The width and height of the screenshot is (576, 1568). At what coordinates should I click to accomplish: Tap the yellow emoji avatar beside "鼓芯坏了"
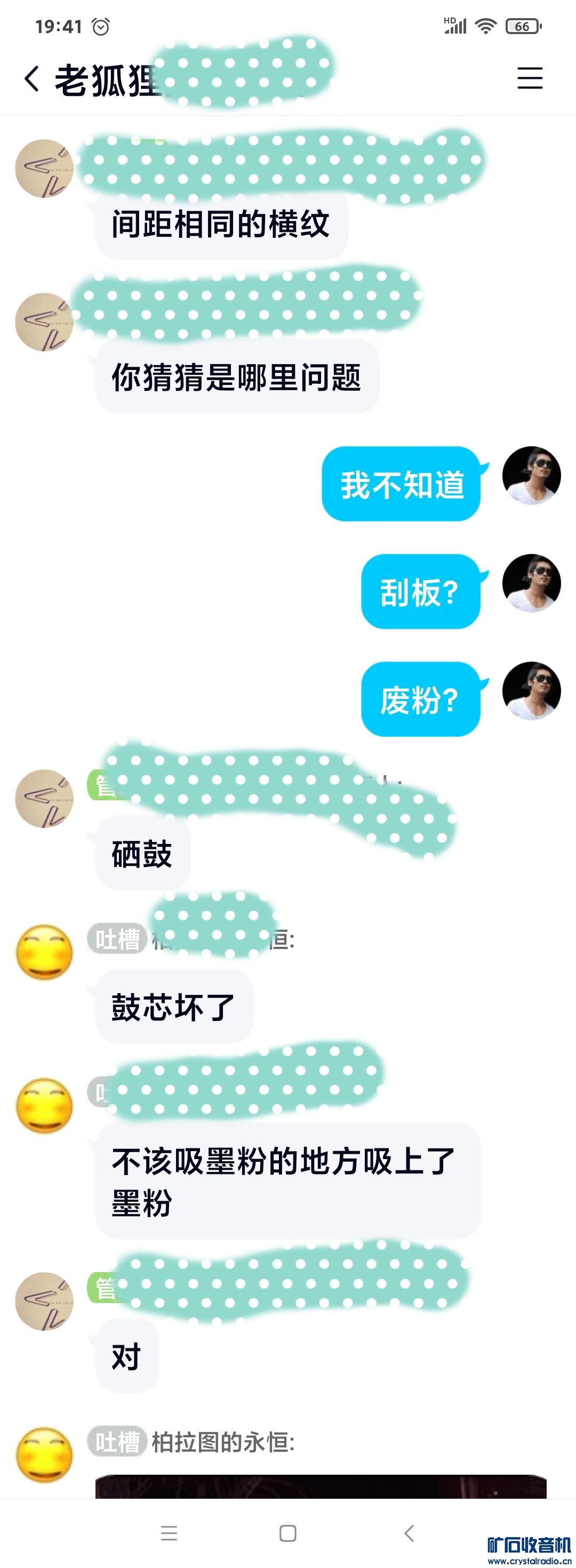44,952
